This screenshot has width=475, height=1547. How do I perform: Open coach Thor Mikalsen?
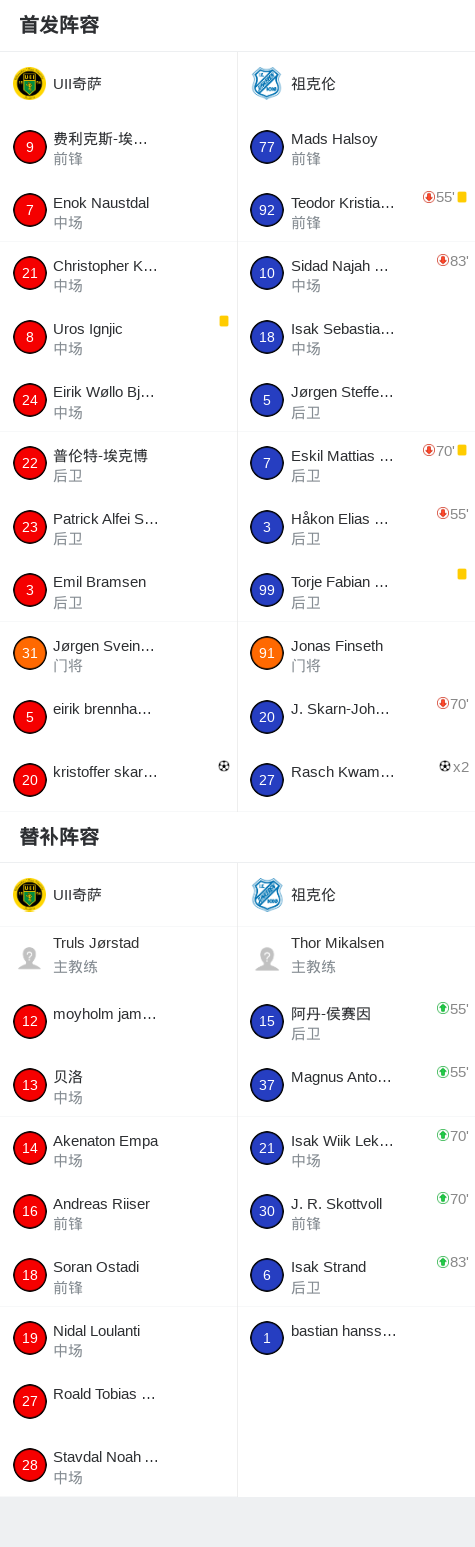(356, 958)
